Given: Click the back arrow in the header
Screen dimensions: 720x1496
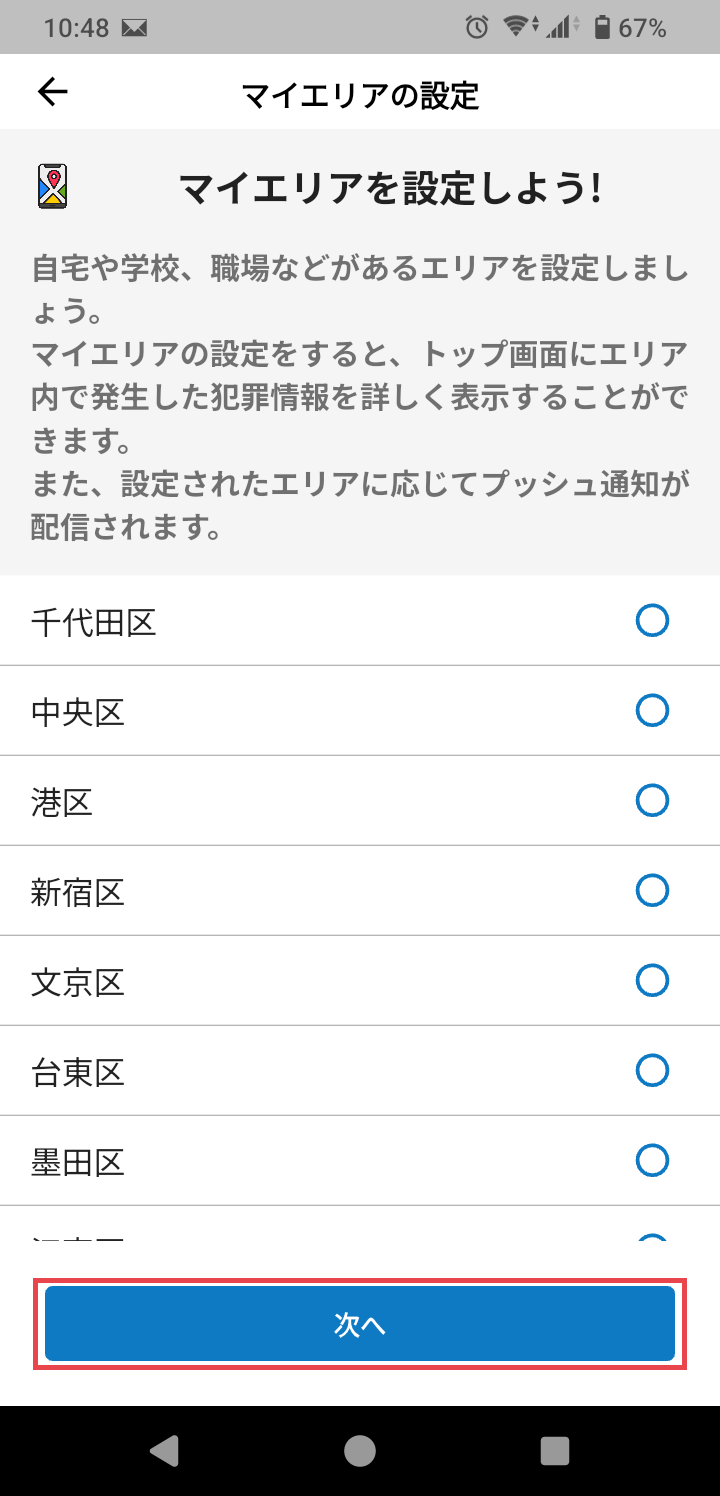Looking at the screenshot, I should coord(52,92).
